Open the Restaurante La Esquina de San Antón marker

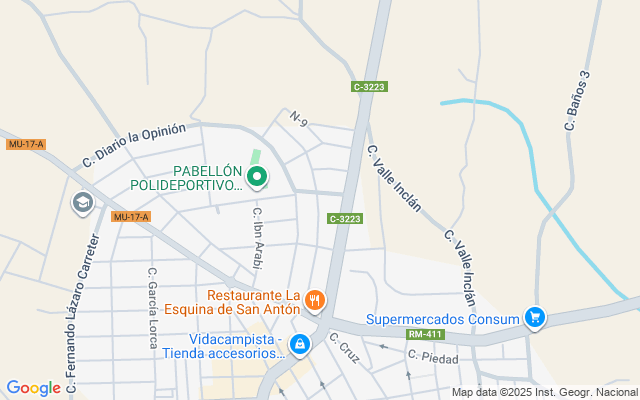(315, 299)
